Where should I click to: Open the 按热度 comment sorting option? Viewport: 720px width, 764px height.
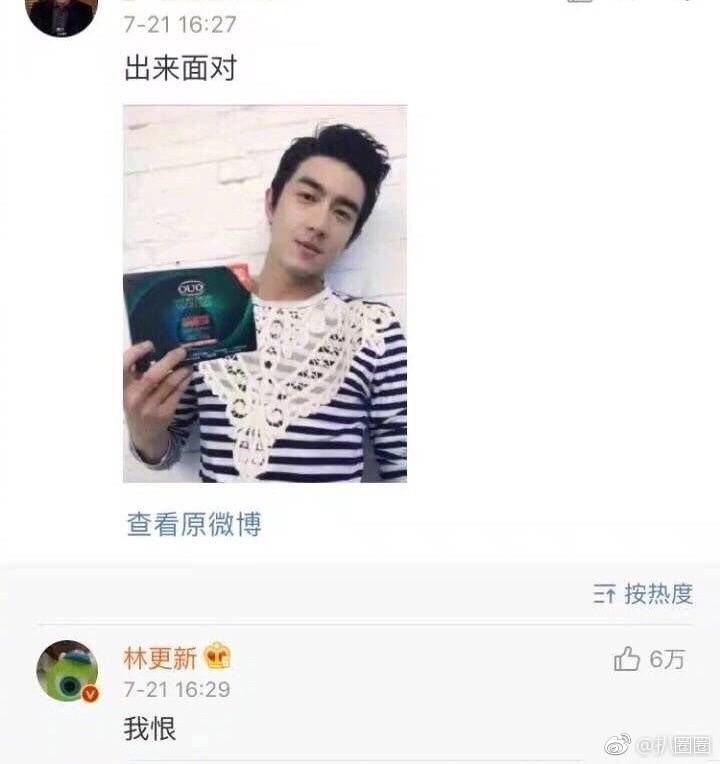click(643, 594)
